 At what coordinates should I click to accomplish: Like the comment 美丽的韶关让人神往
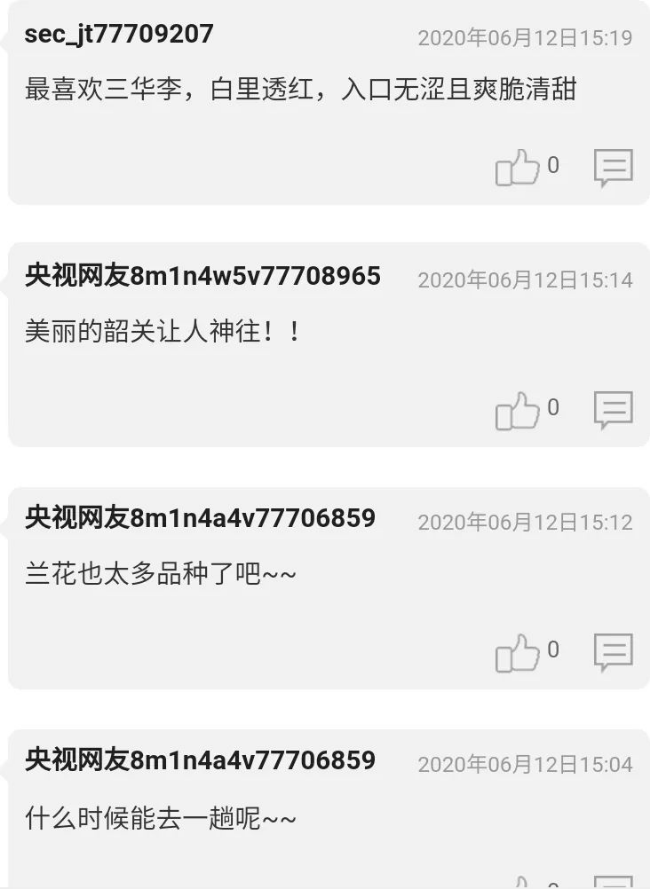click(517, 411)
